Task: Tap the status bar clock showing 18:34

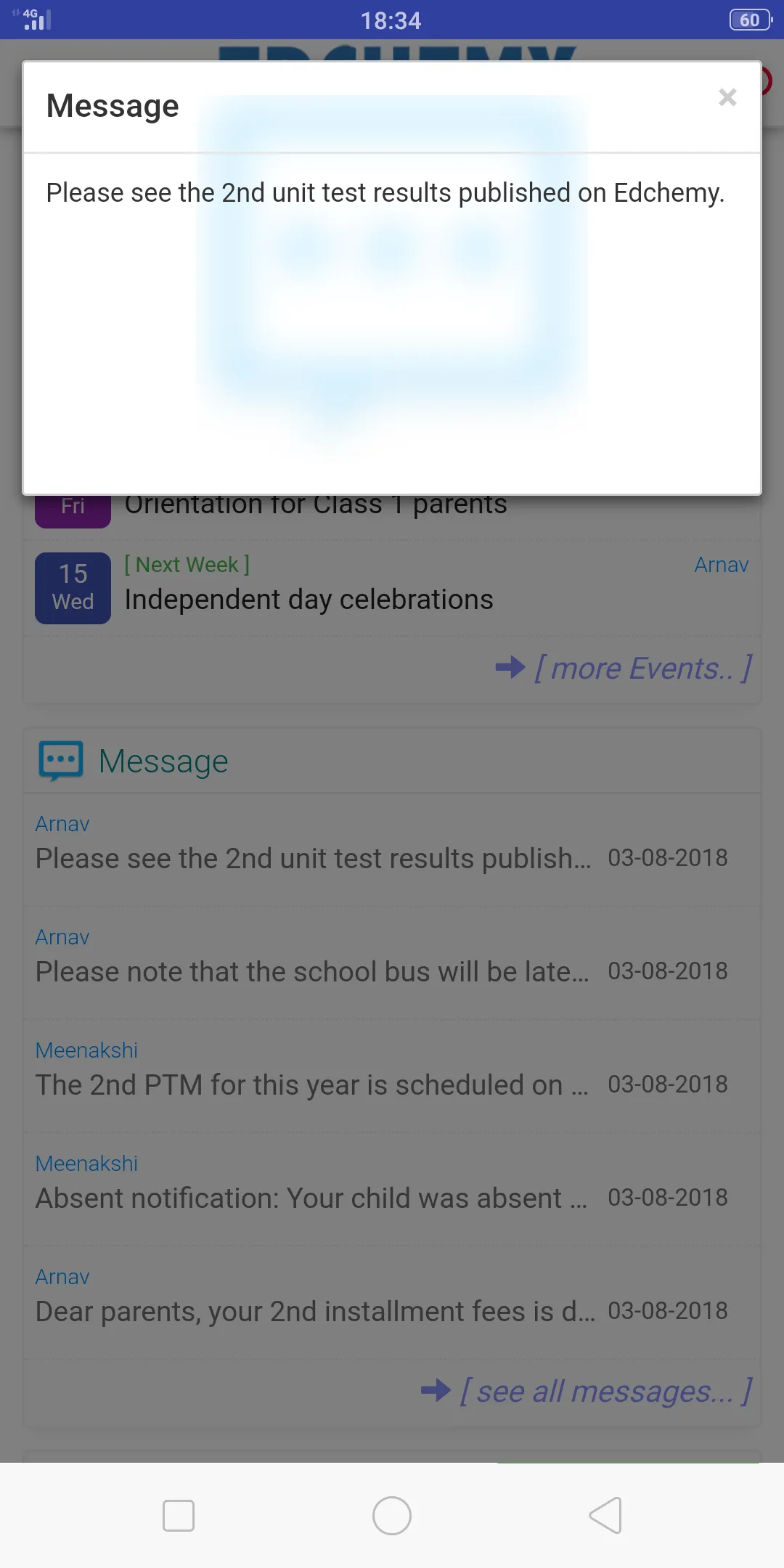Action: coord(392,20)
